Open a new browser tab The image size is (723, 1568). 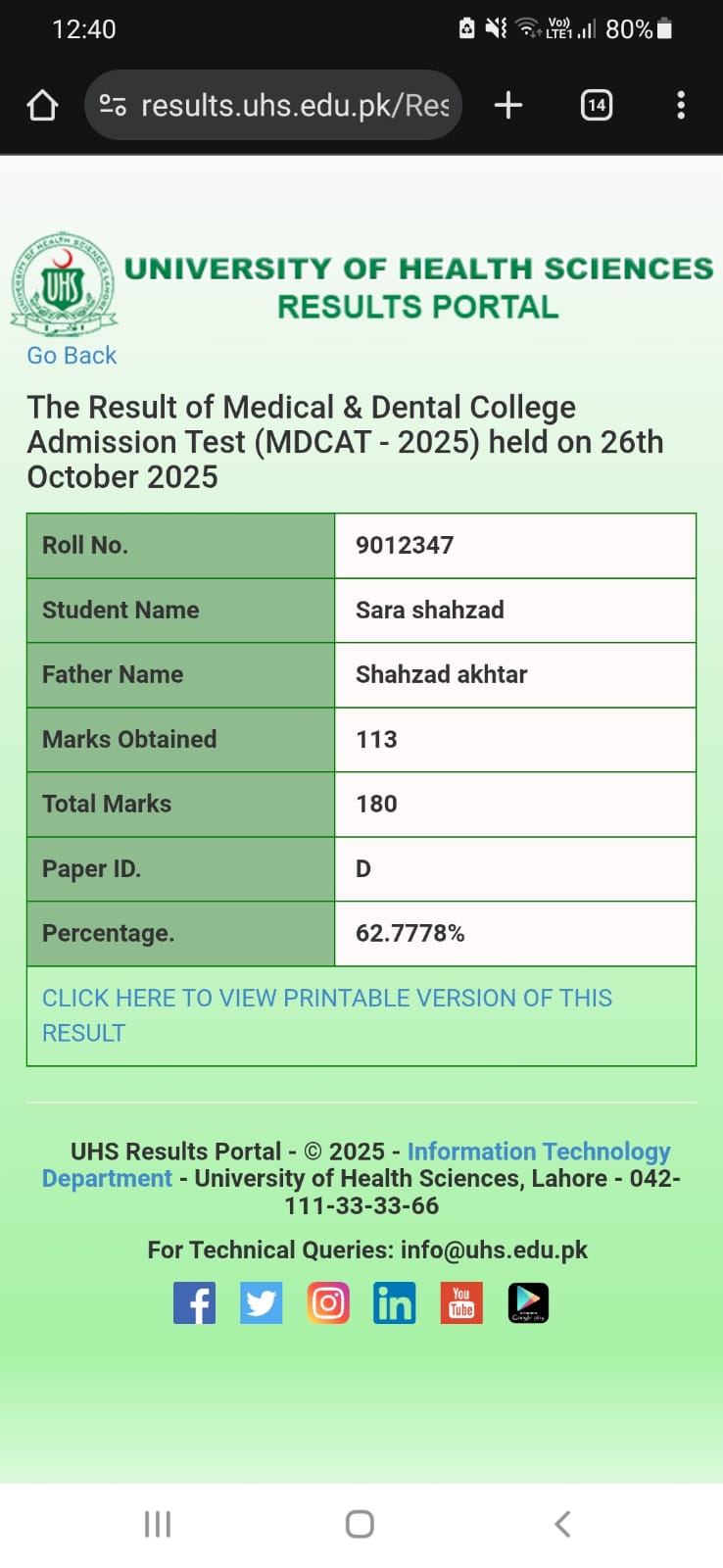pos(507,105)
